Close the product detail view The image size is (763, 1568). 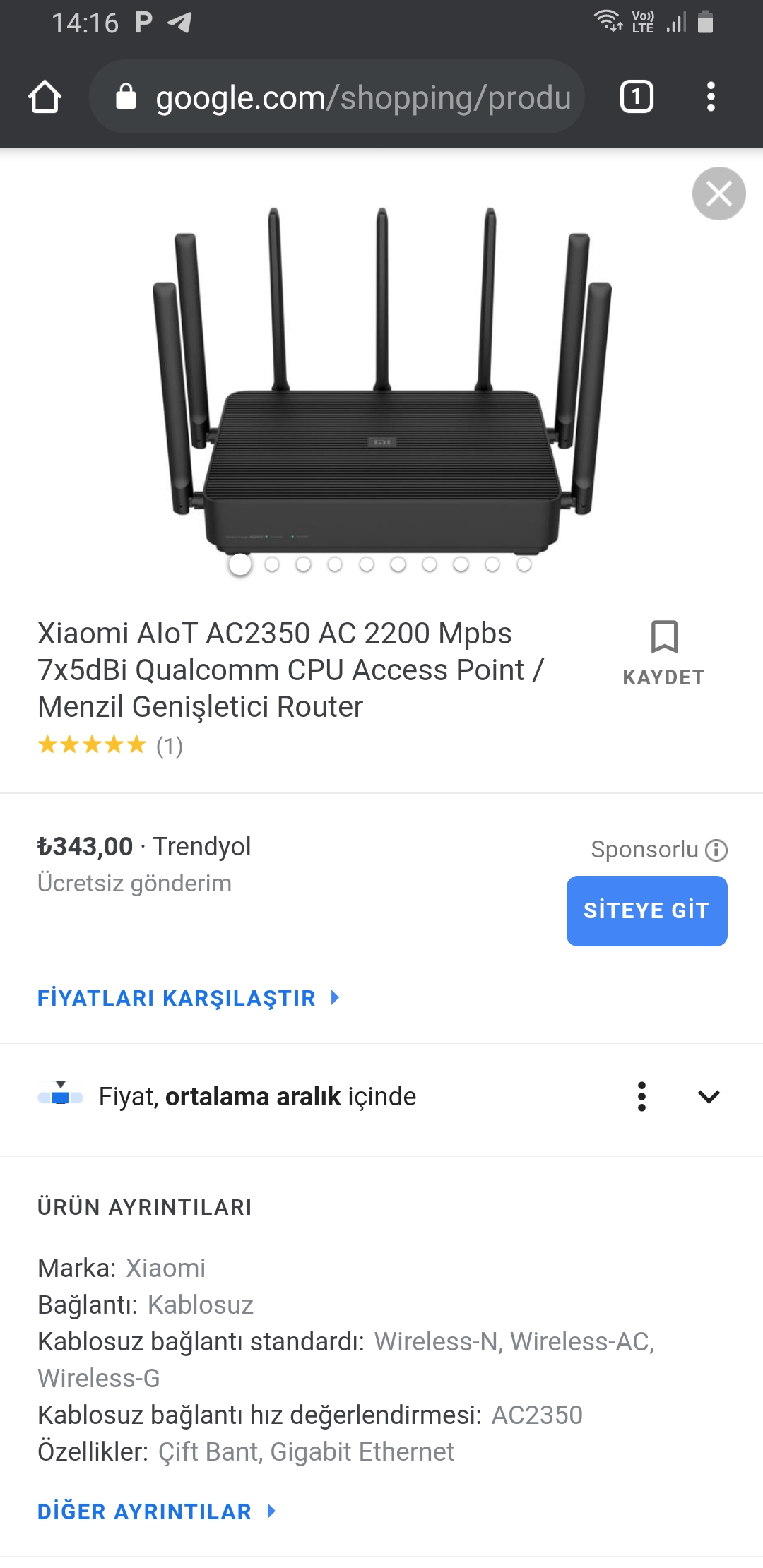click(x=718, y=194)
